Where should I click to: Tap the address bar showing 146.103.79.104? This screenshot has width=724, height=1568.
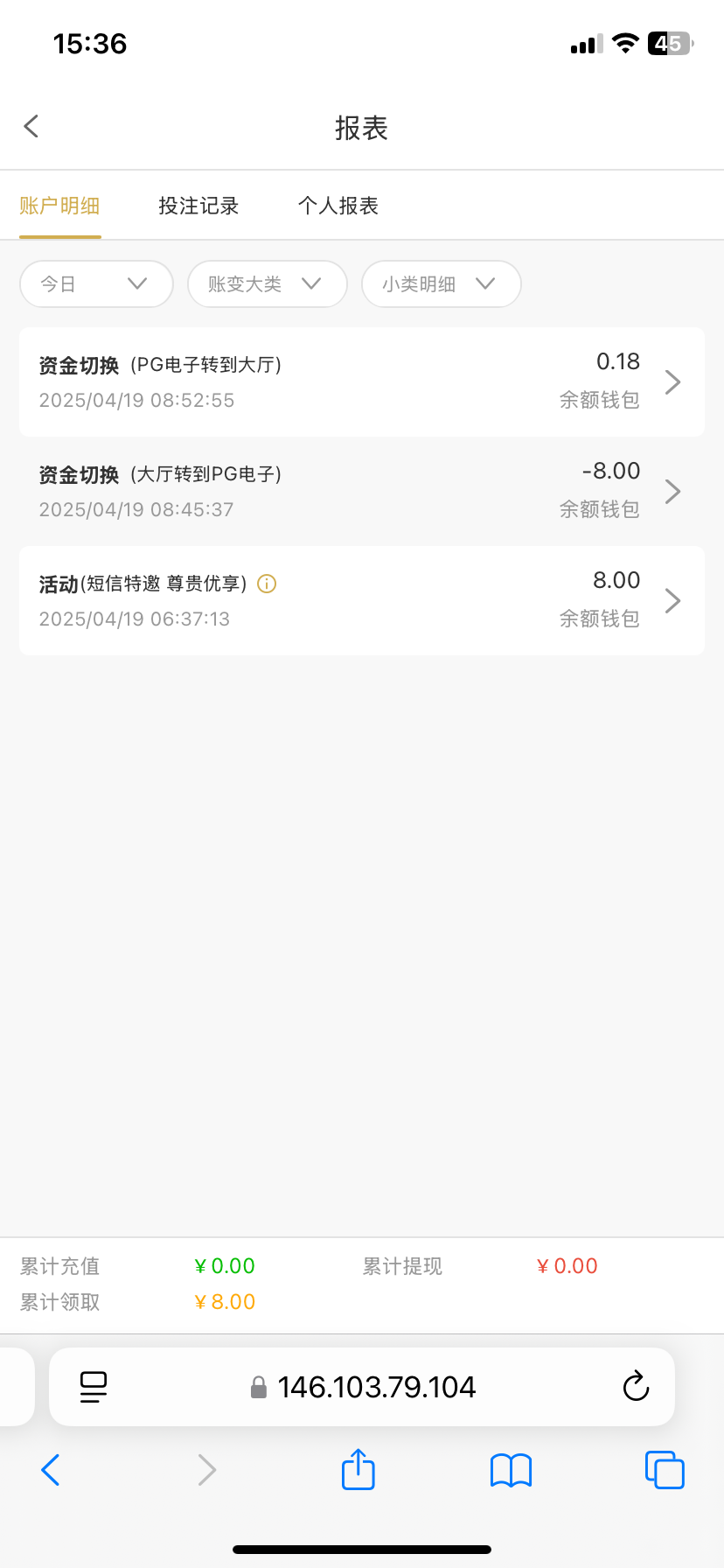point(362,1387)
